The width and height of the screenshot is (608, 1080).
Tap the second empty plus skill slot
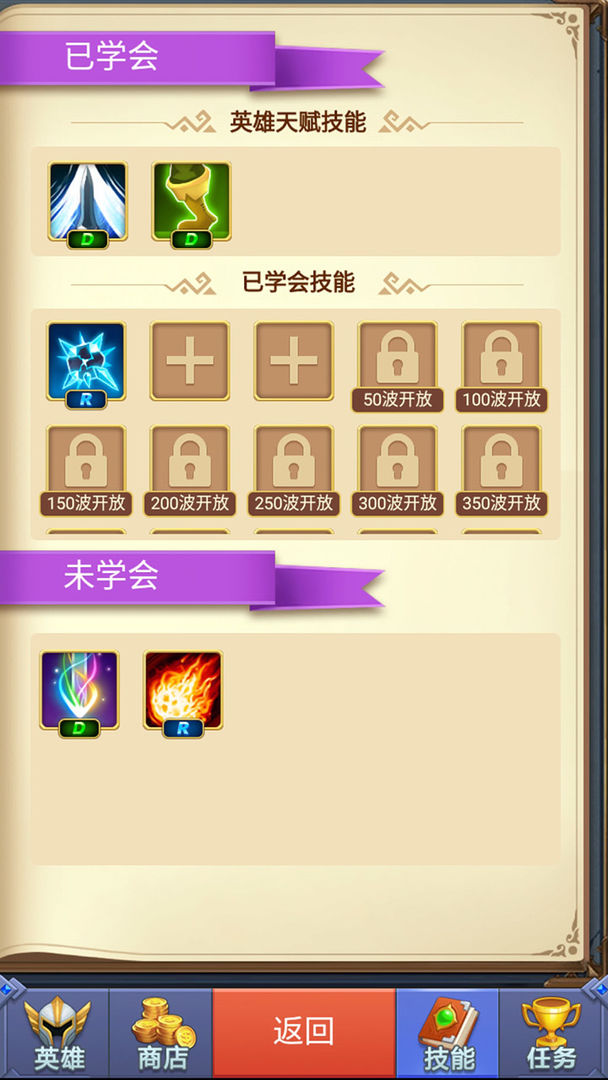pos(294,361)
